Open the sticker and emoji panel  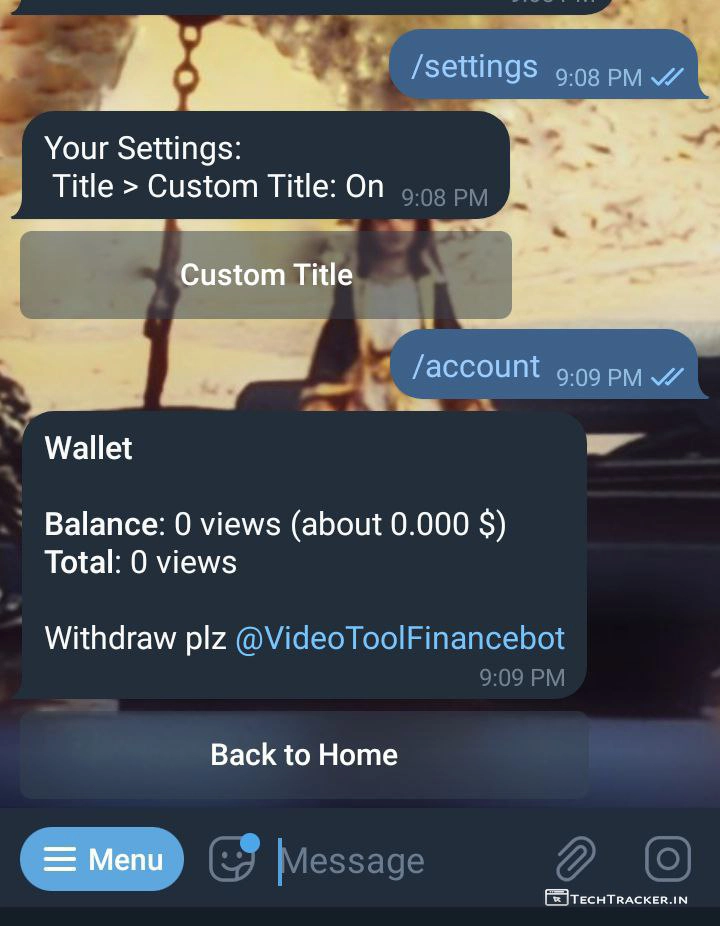pyautogui.click(x=232, y=859)
